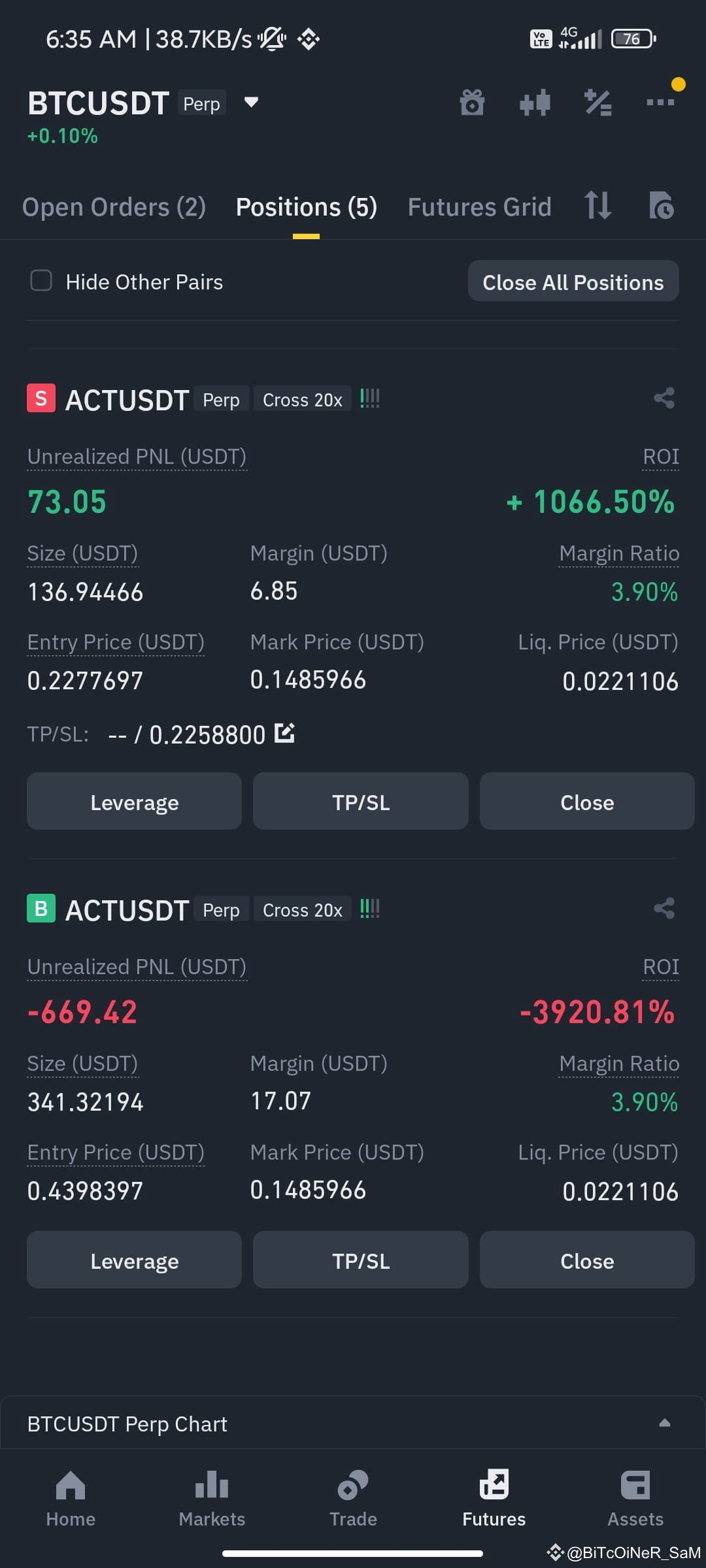Image resolution: width=706 pixels, height=1568 pixels.
Task: Open the order history icon
Action: click(x=661, y=206)
